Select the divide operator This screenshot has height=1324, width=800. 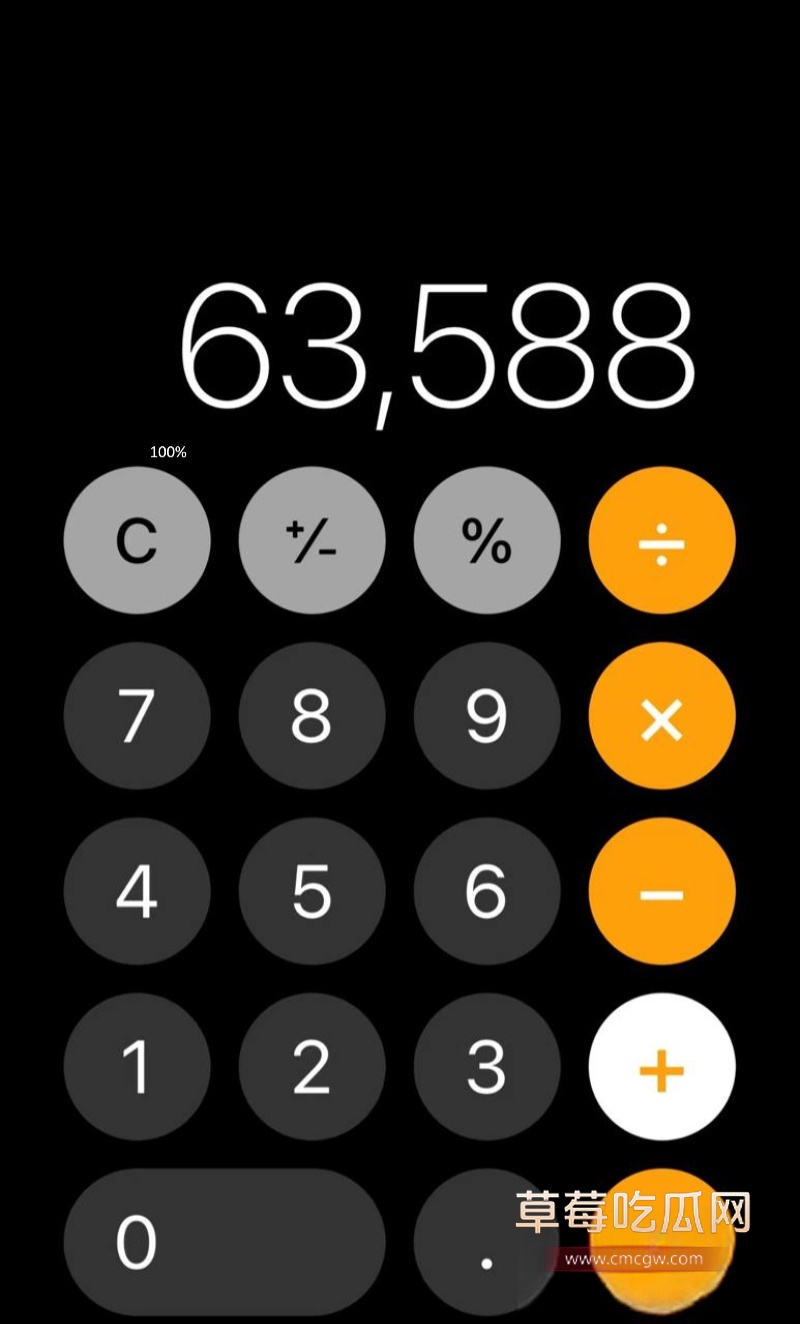662,541
